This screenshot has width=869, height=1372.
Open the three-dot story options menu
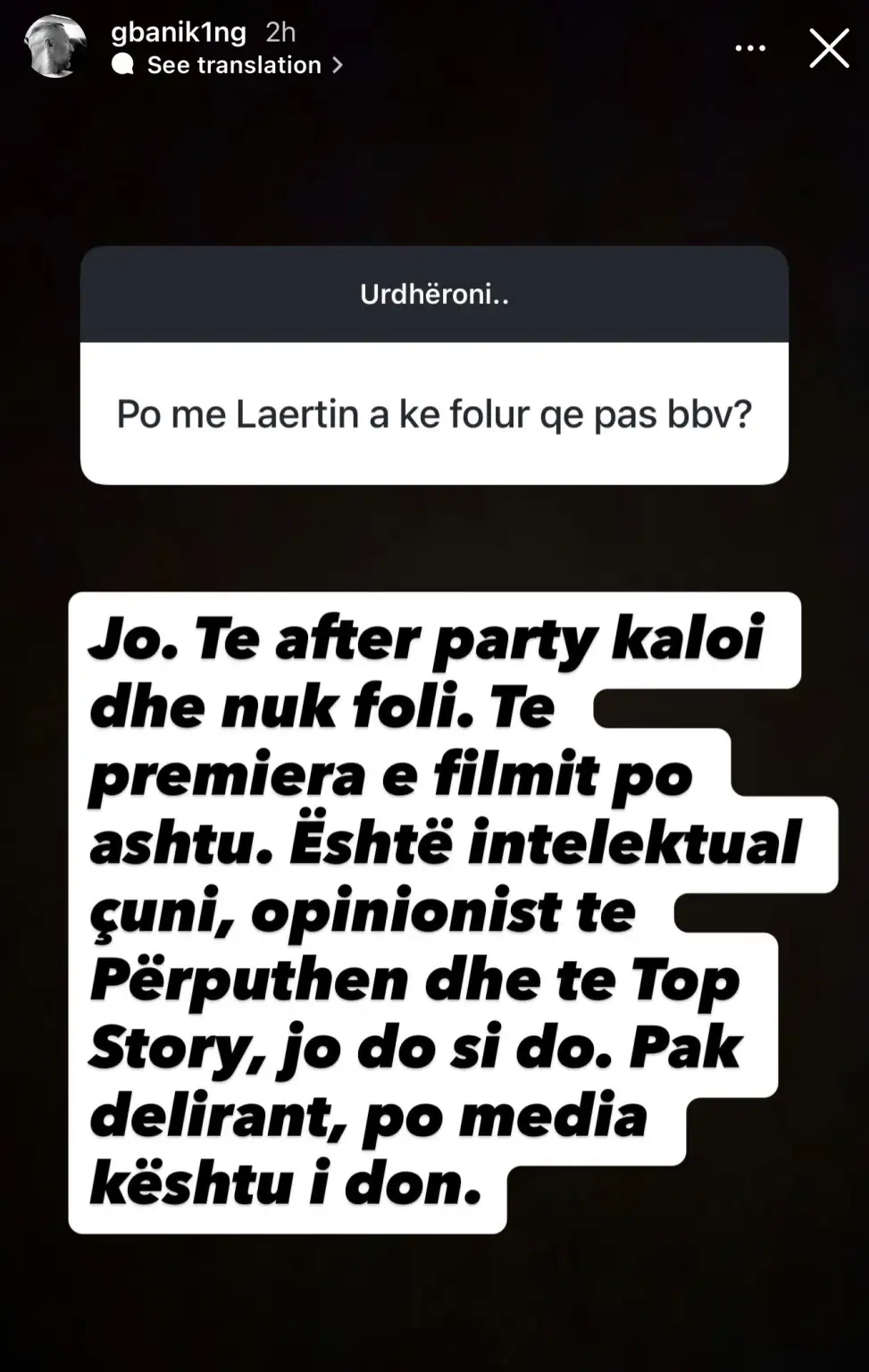point(749,48)
